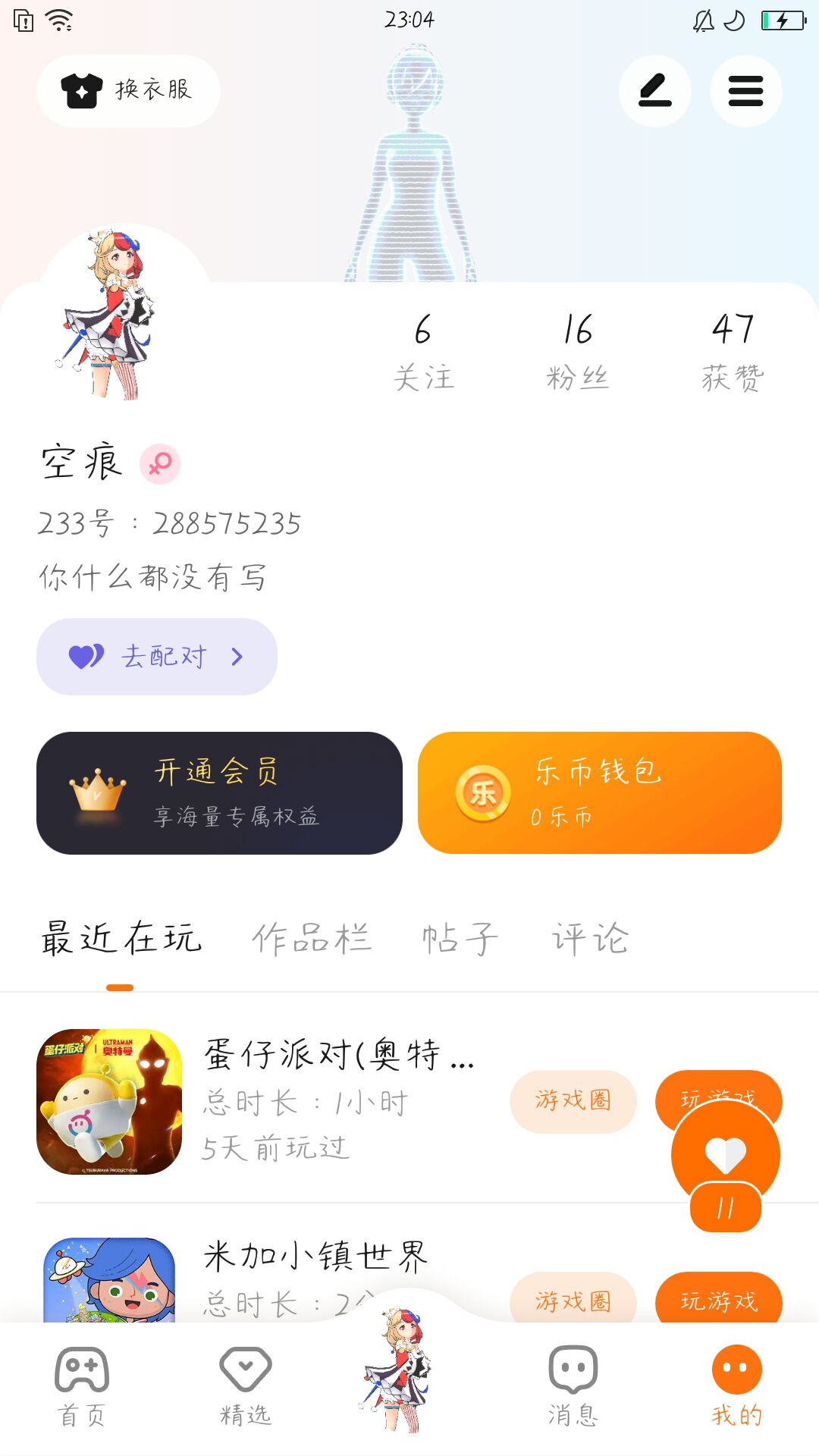The image size is (819, 1456).
Task: Select the 最近在玩 tab
Action: tap(121, 939)
